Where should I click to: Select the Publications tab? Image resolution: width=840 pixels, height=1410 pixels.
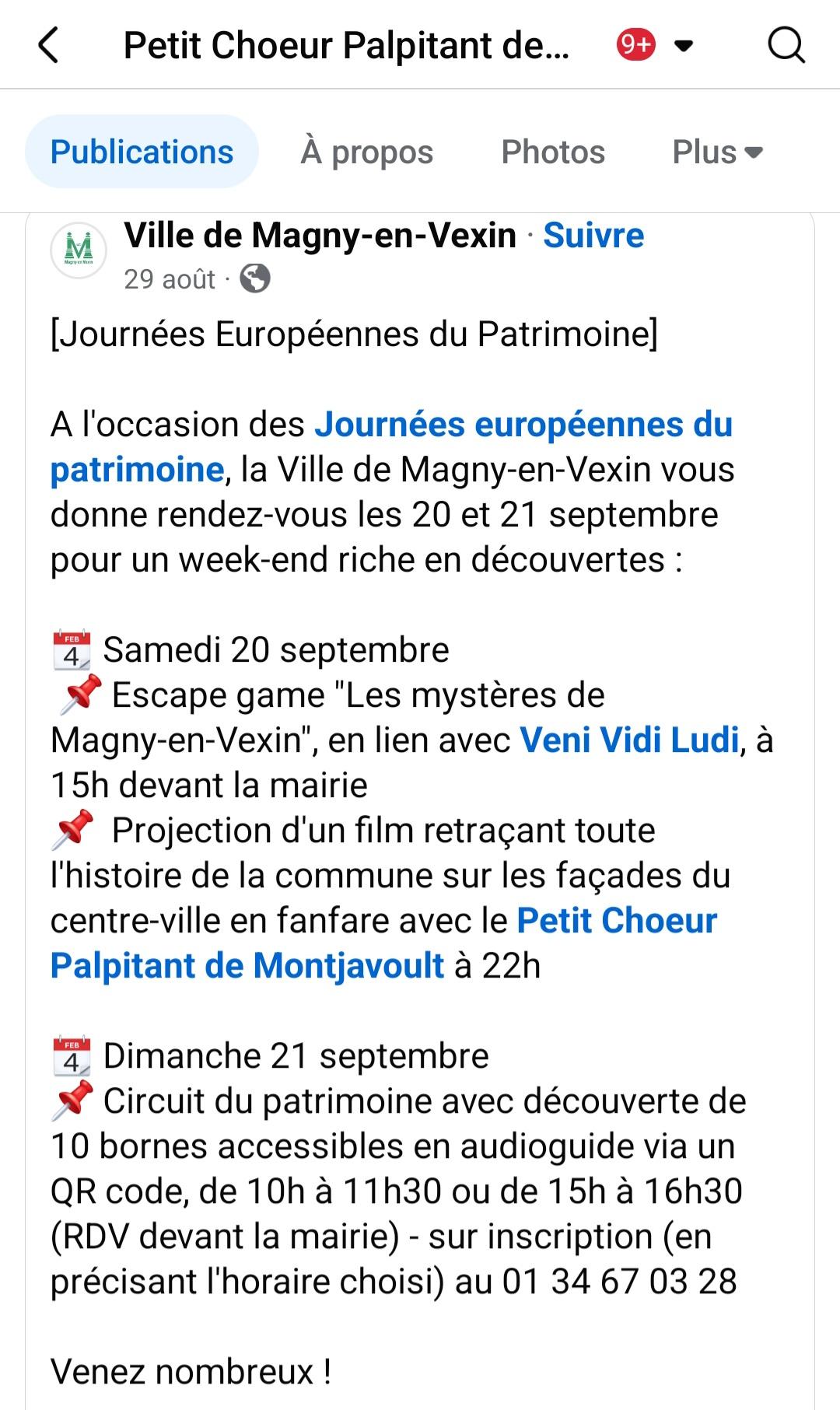(x=140, y=152)
